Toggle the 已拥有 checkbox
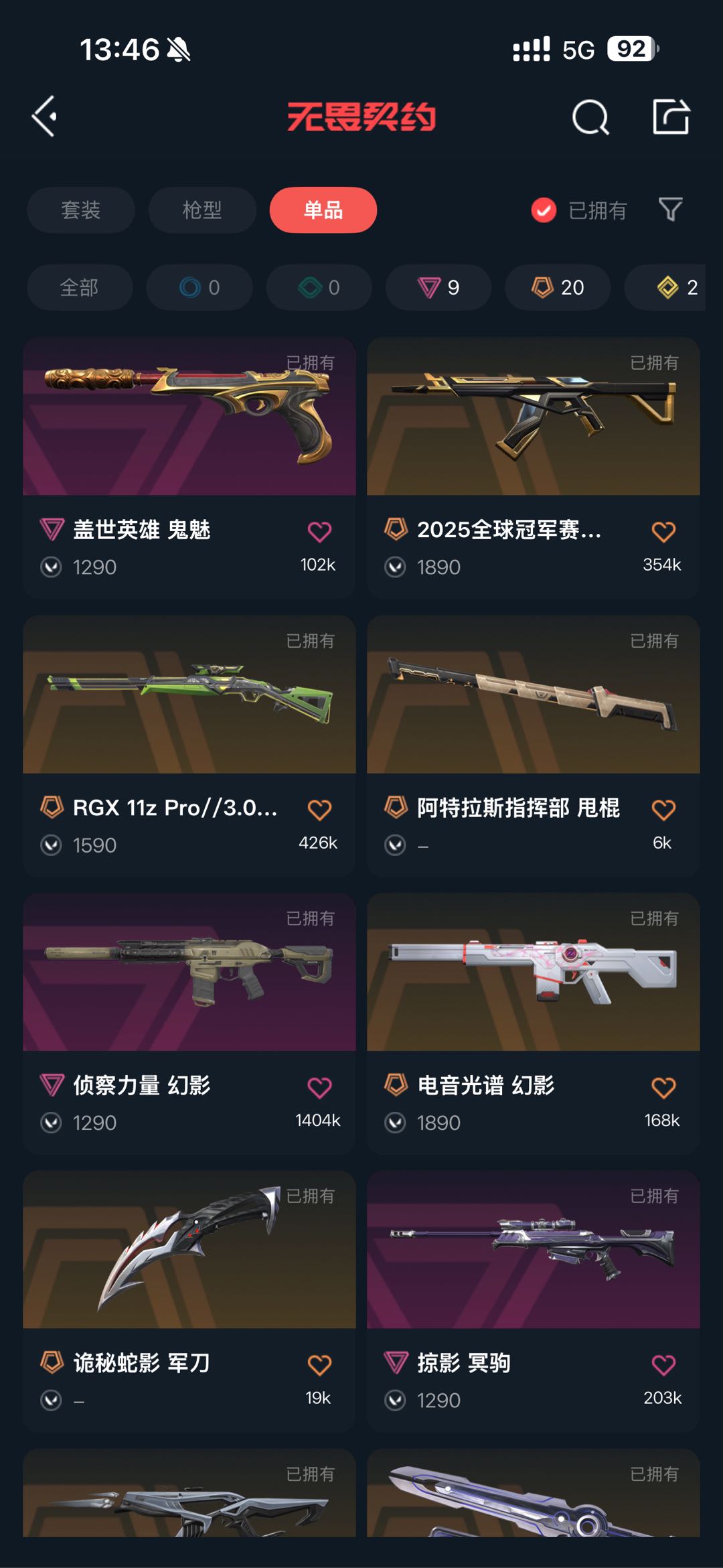Viewport: 723px width, 1568px height. click(544, 210)
